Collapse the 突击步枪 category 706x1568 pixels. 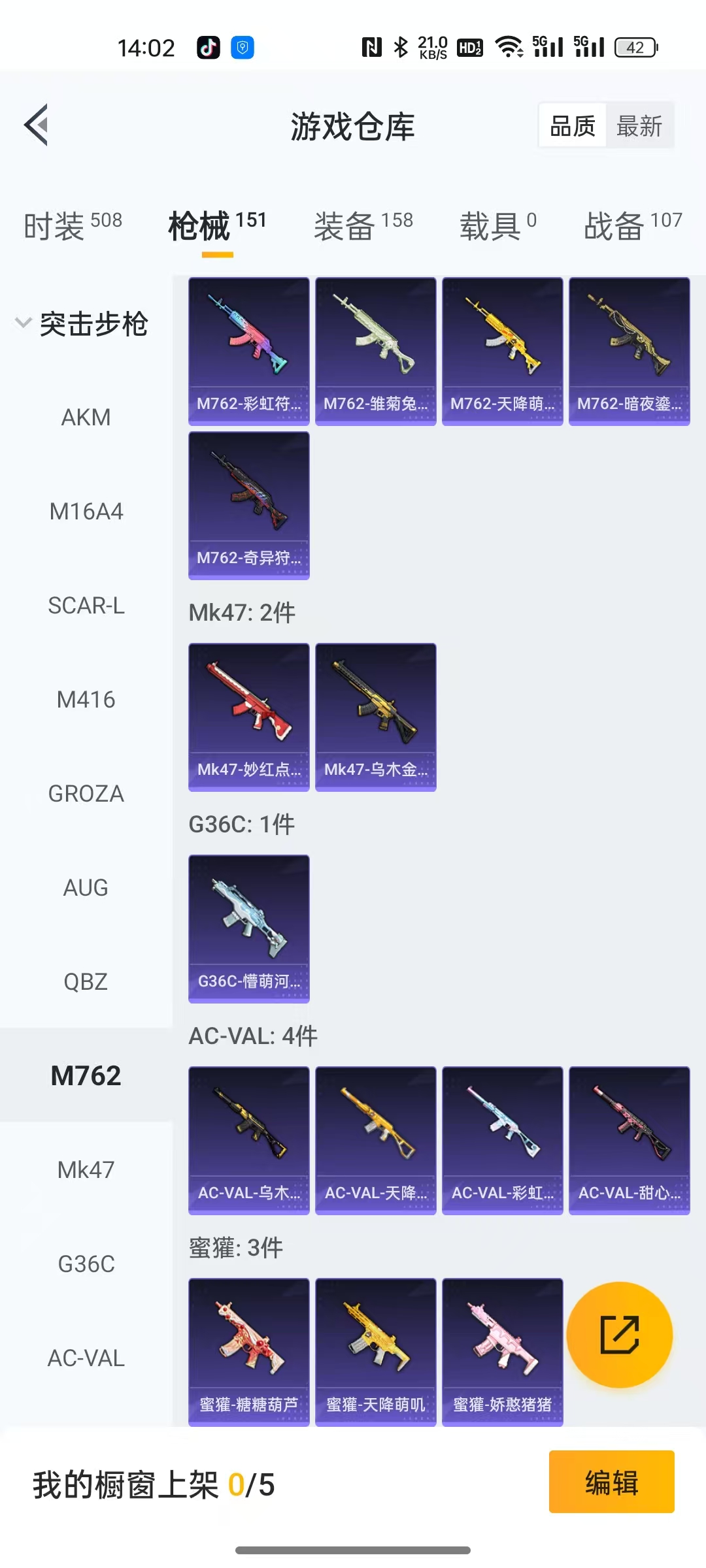pos(24,323)
